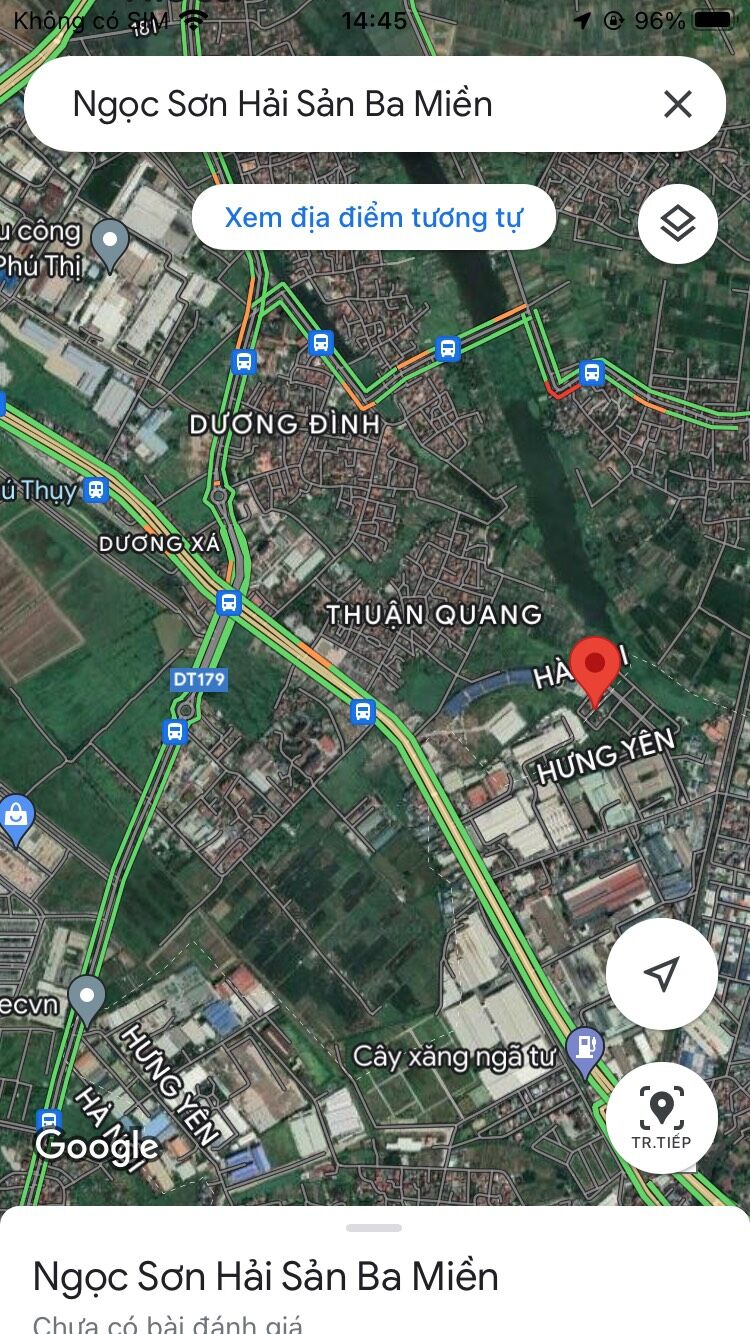Tap the gray ecvn place marker
The image size is (750, 1334).
[88, 995]
